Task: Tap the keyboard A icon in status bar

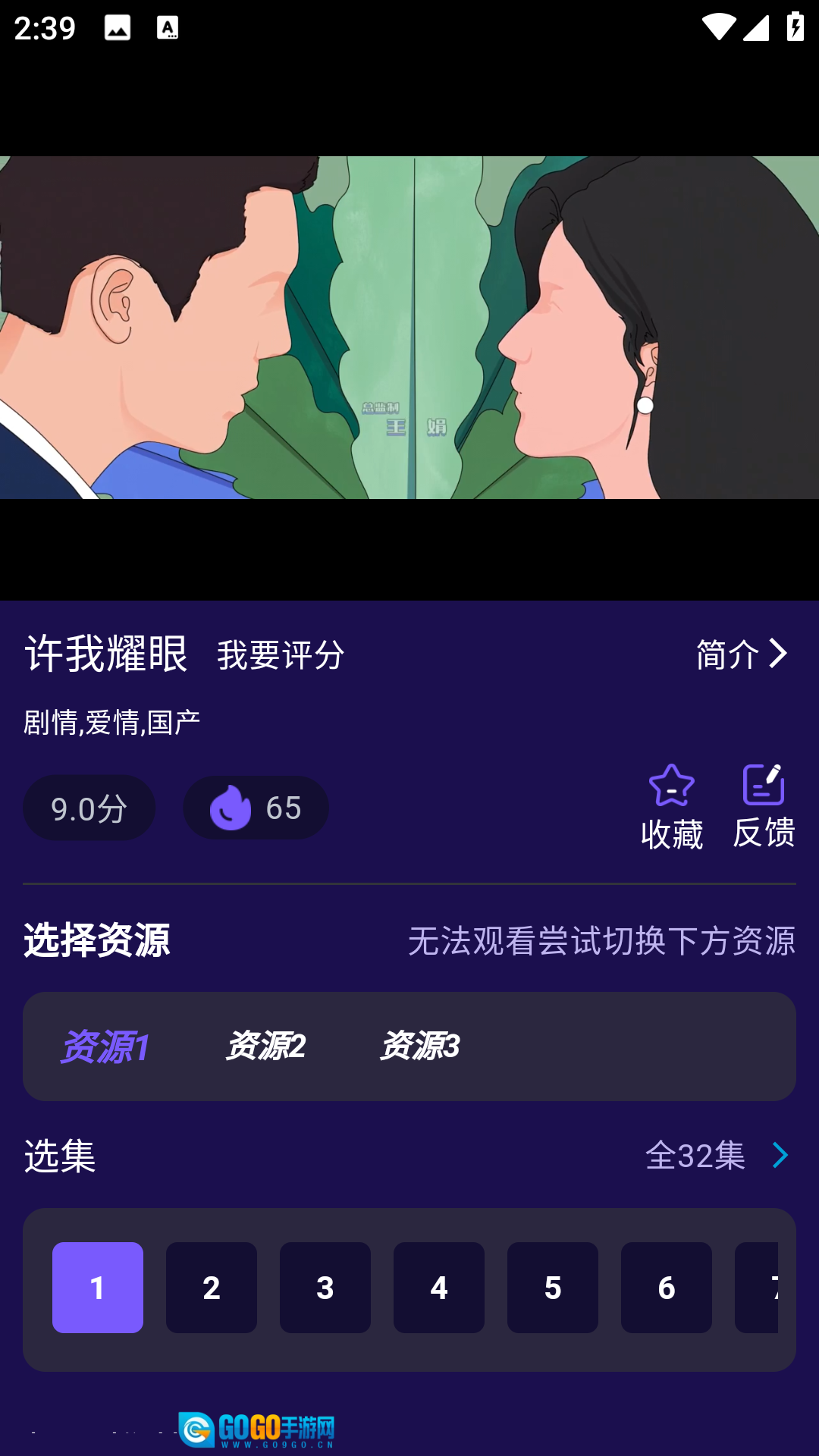Action: point(168,27)
